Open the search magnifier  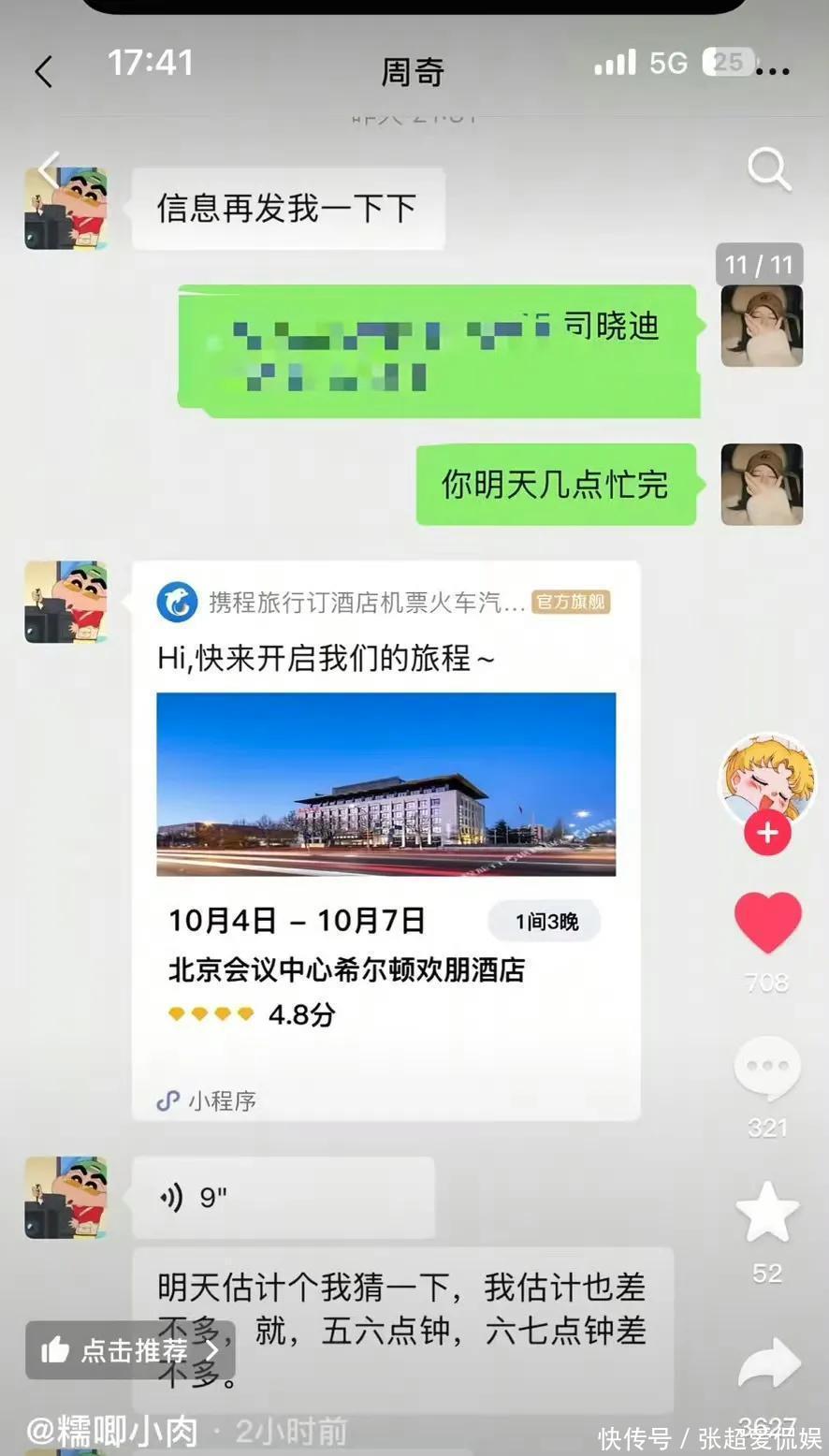(x=769, y=169)
